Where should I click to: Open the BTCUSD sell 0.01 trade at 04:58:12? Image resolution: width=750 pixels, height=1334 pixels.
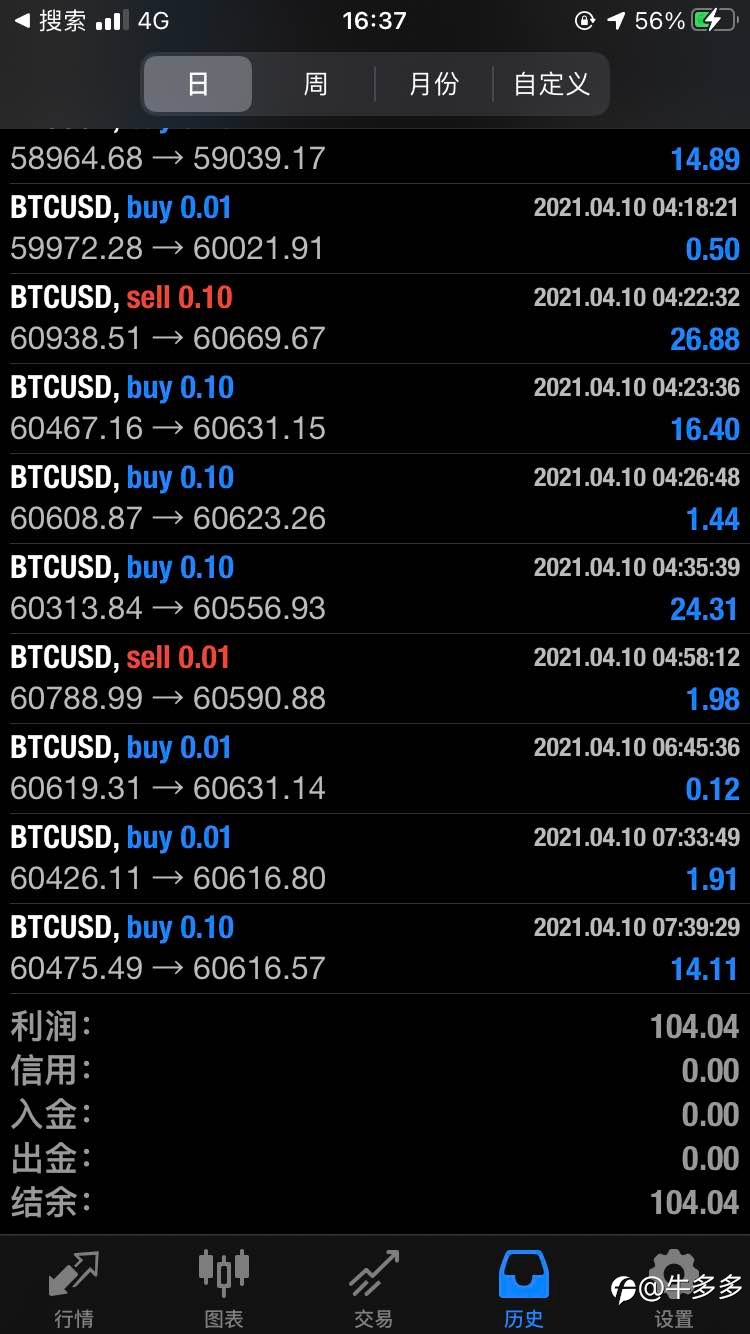click(375, 678)
